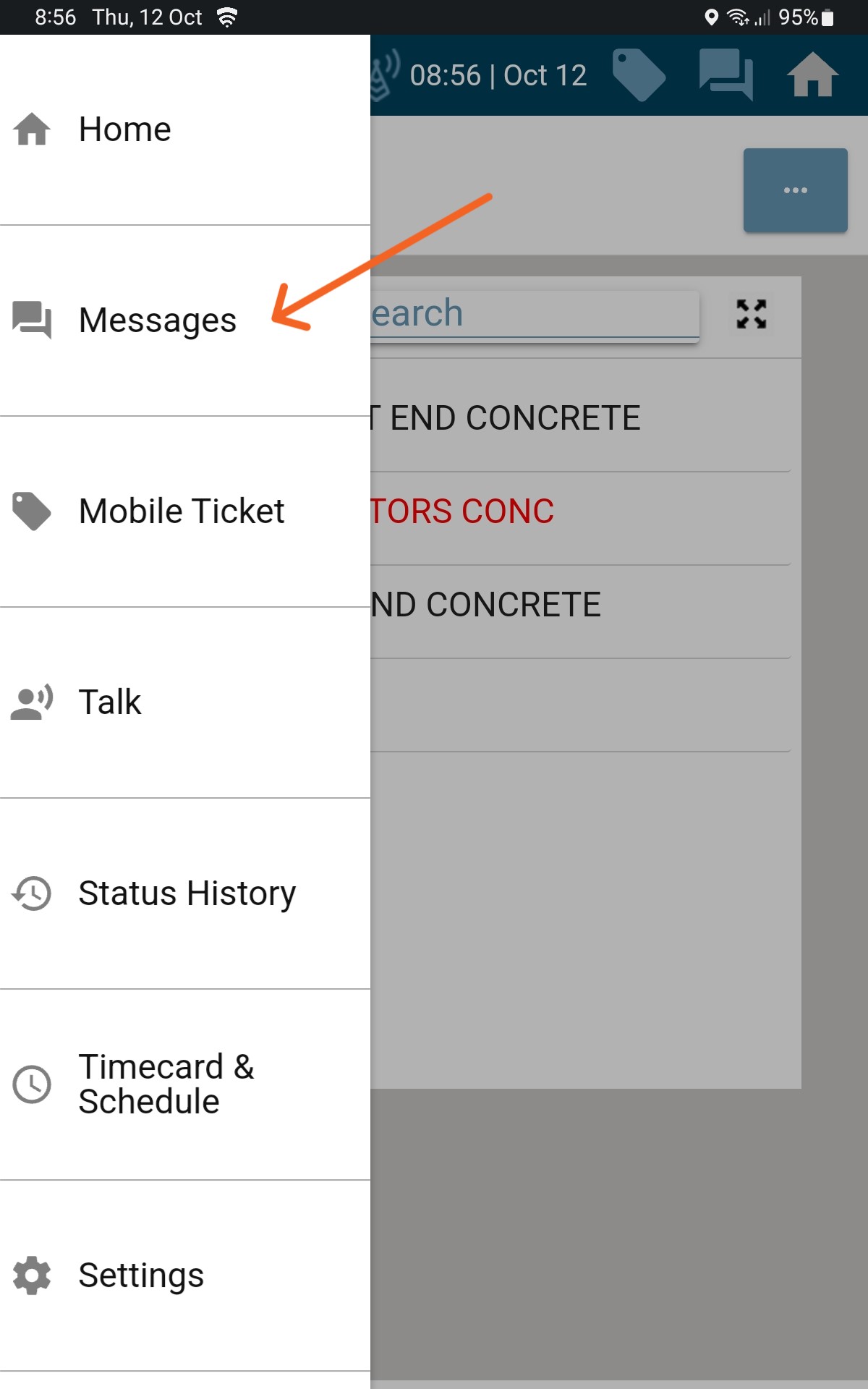Screen dimensions: 868x1389
Task: Collapse the list with the arrows icon
Action: 751,314
